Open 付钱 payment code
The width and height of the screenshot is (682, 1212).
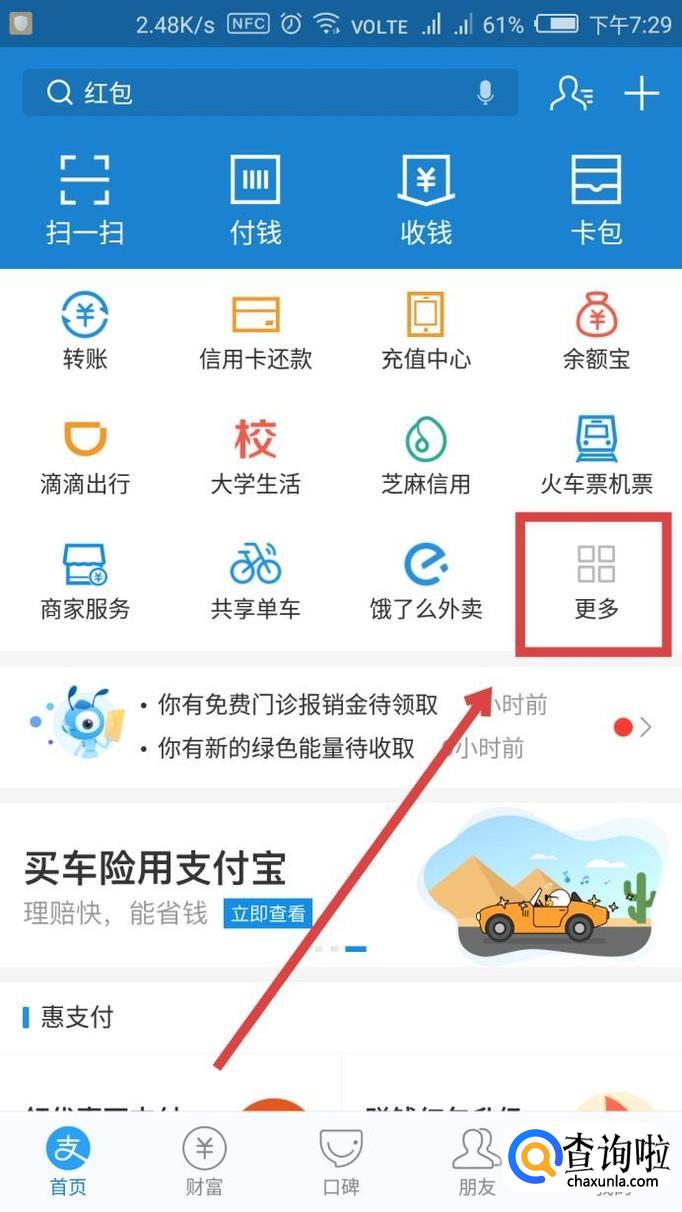[255, 198]
